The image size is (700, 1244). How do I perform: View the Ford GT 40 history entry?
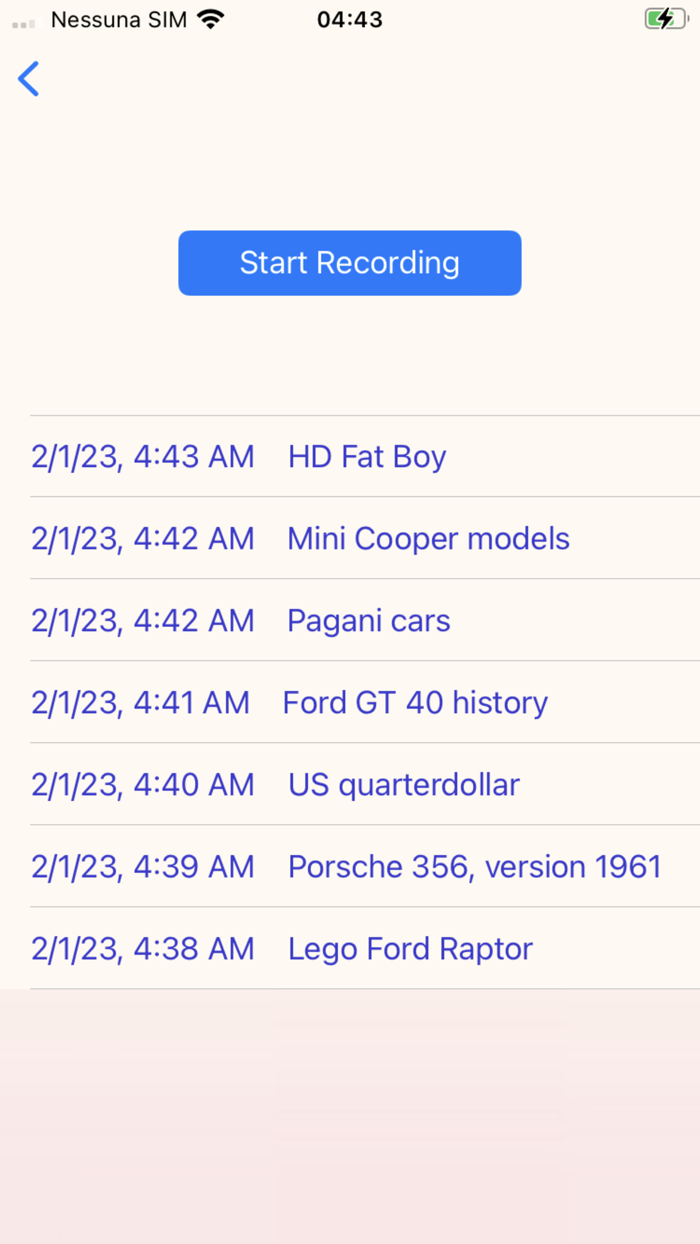415,703
